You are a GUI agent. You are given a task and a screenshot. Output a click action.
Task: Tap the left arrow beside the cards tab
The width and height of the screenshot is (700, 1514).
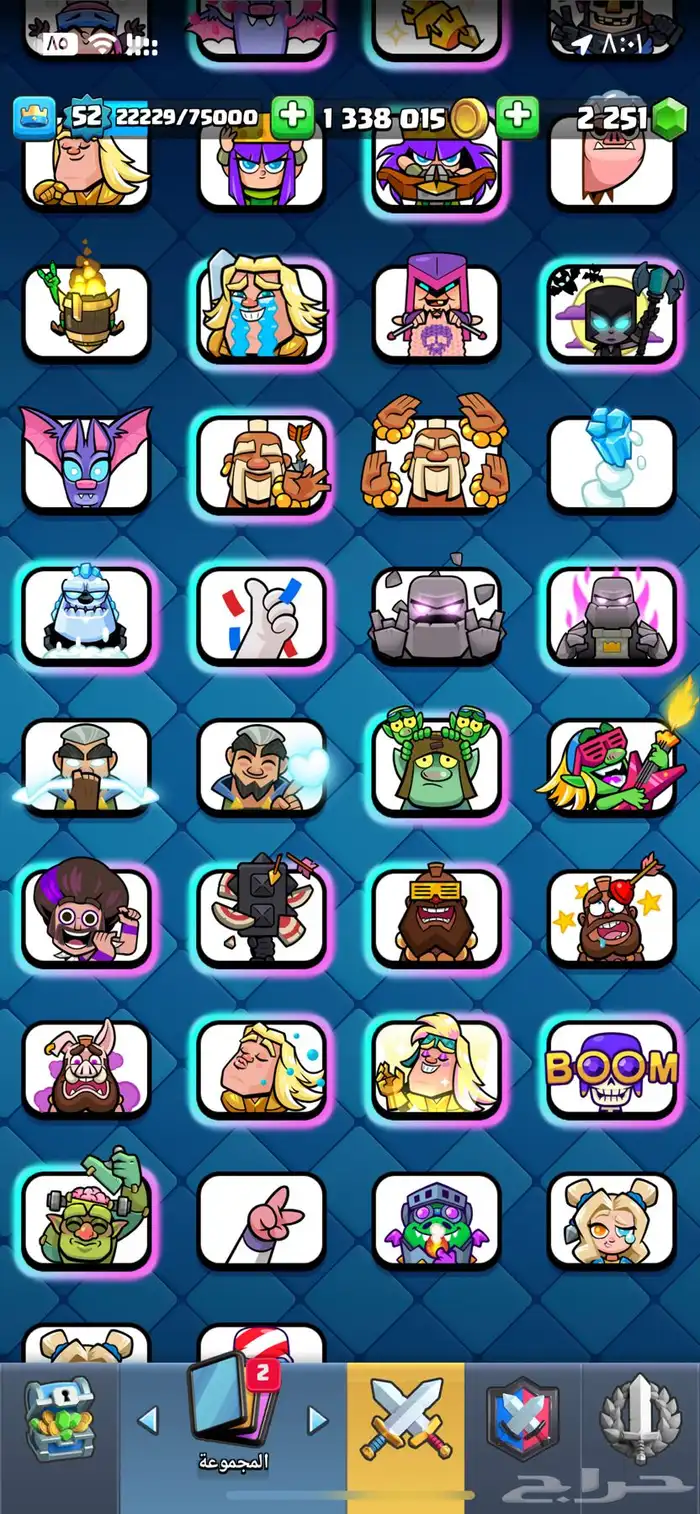pyautogui.click(x=148, y=1419)
